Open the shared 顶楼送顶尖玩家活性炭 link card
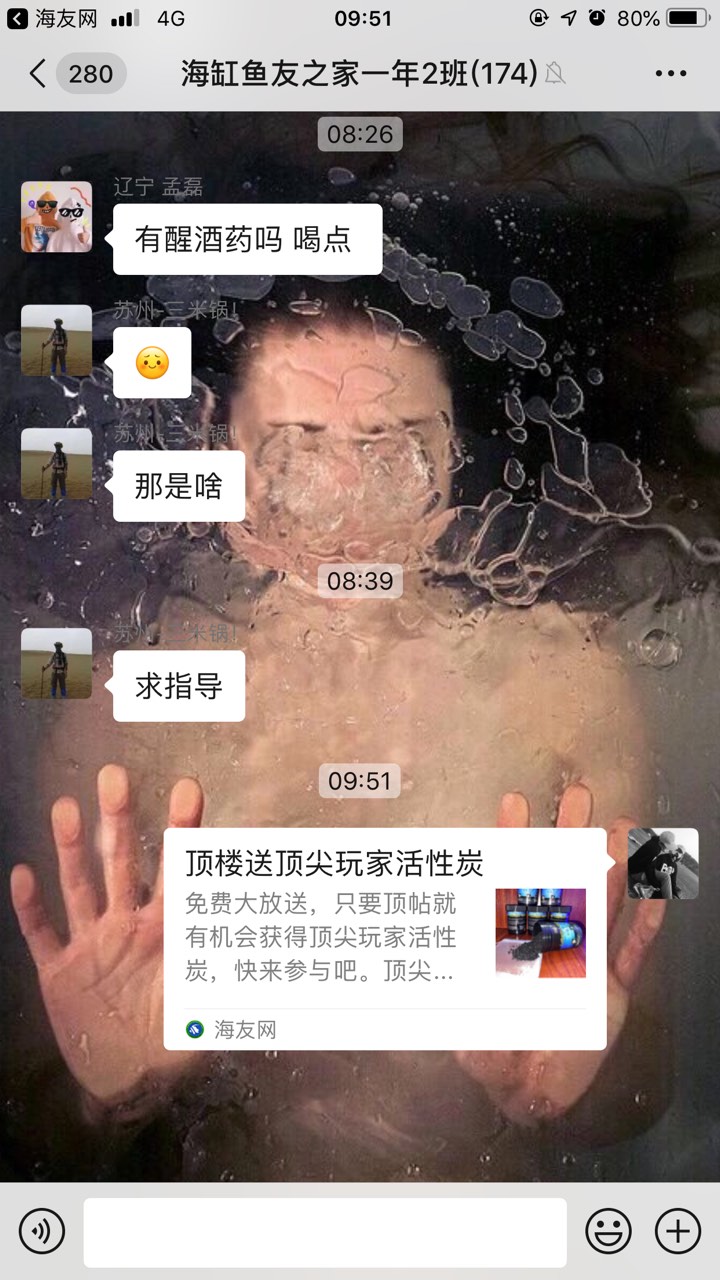This screenshot has width=720, height=1280. click(x=385, y=938)
